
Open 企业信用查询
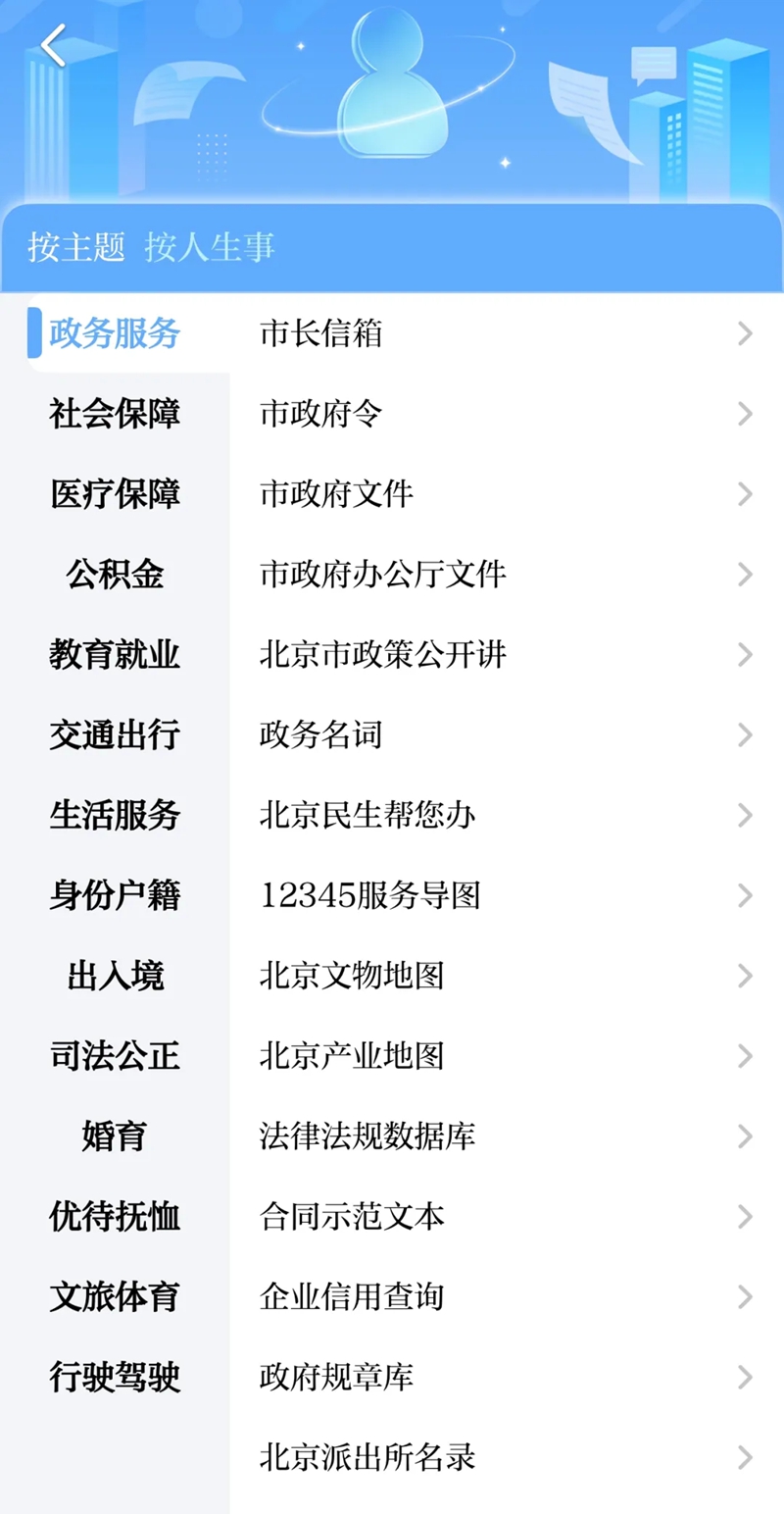pyautogui.click(x=507, y=1298)
